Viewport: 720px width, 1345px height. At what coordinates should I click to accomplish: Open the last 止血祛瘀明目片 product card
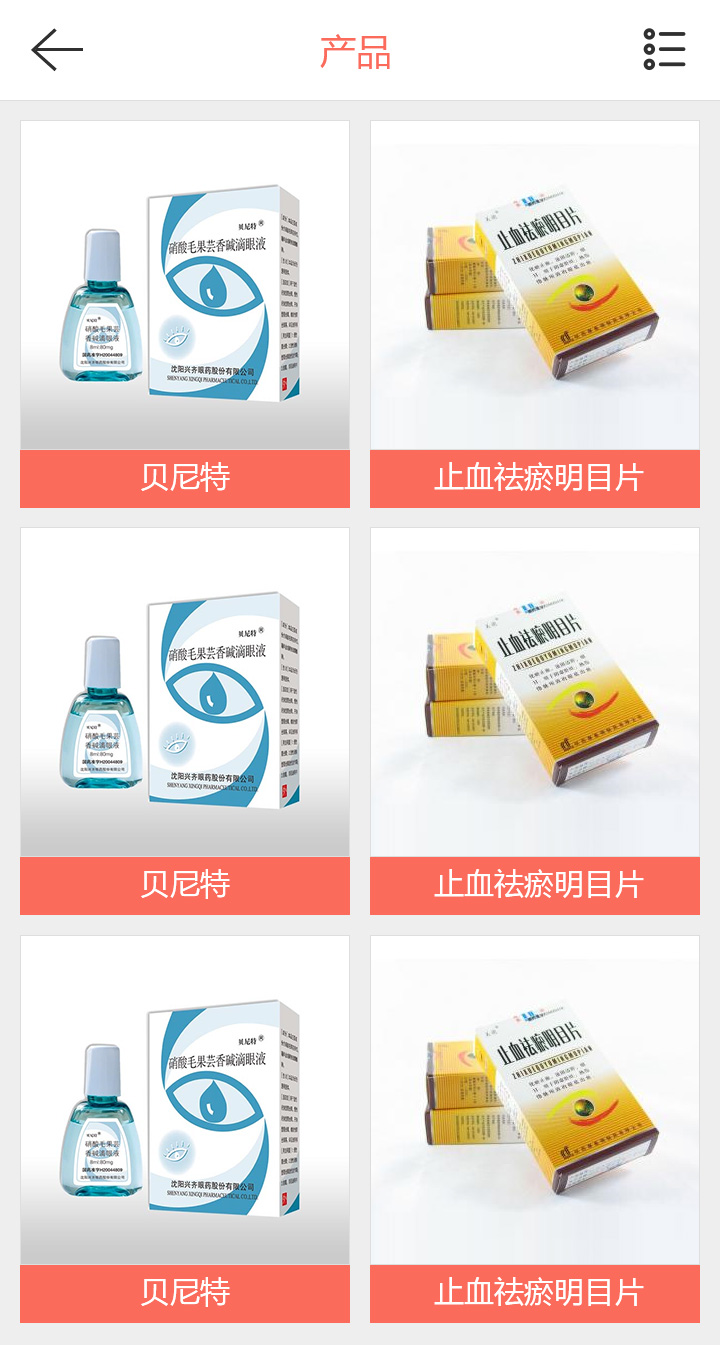point(535,1128)
